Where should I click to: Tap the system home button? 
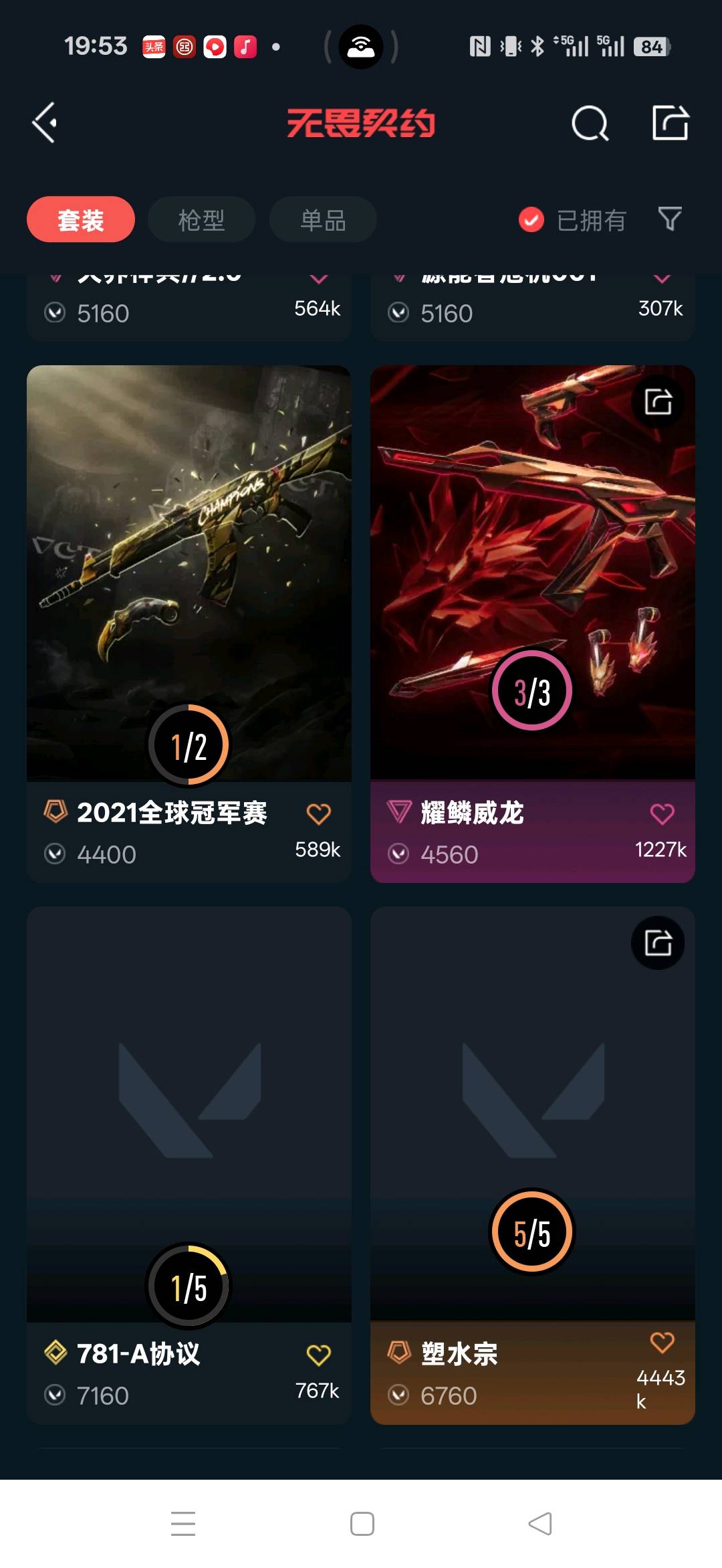click(x=362, y=1524)
